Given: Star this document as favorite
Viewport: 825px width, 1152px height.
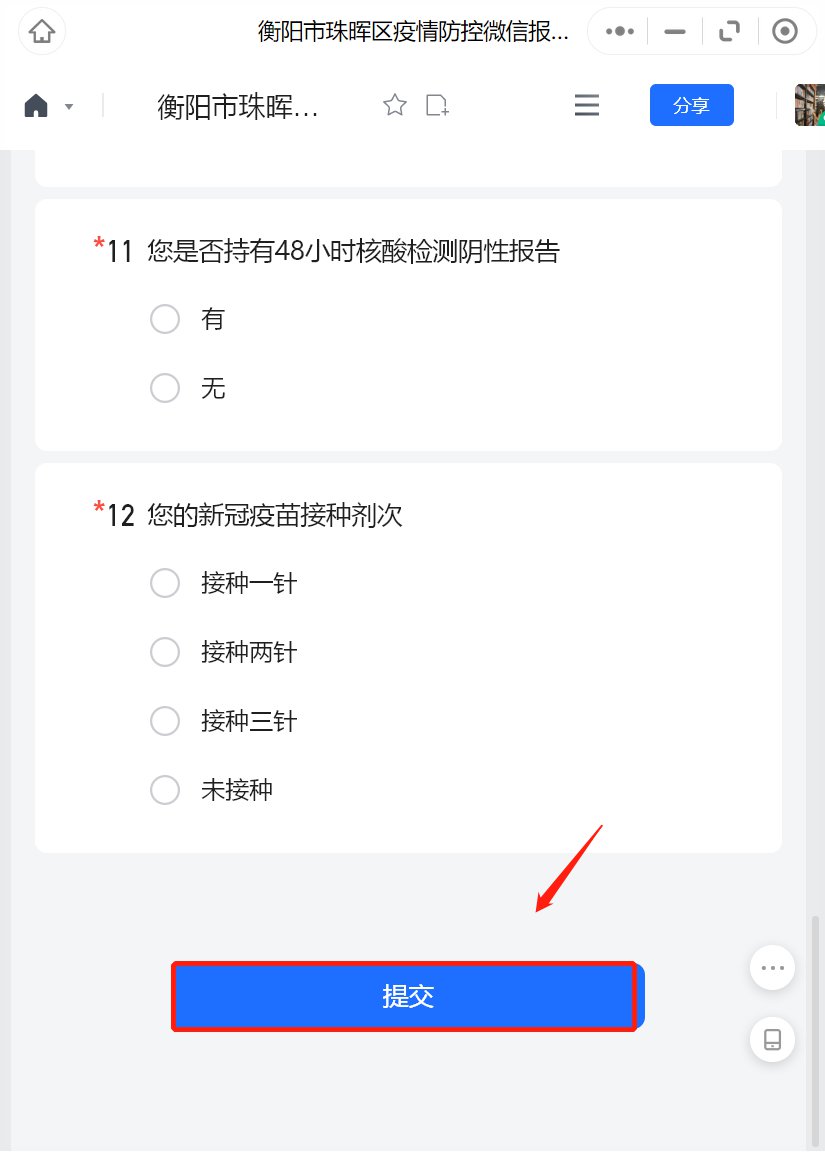Looking at the screenshot, I should click(395, 105).
